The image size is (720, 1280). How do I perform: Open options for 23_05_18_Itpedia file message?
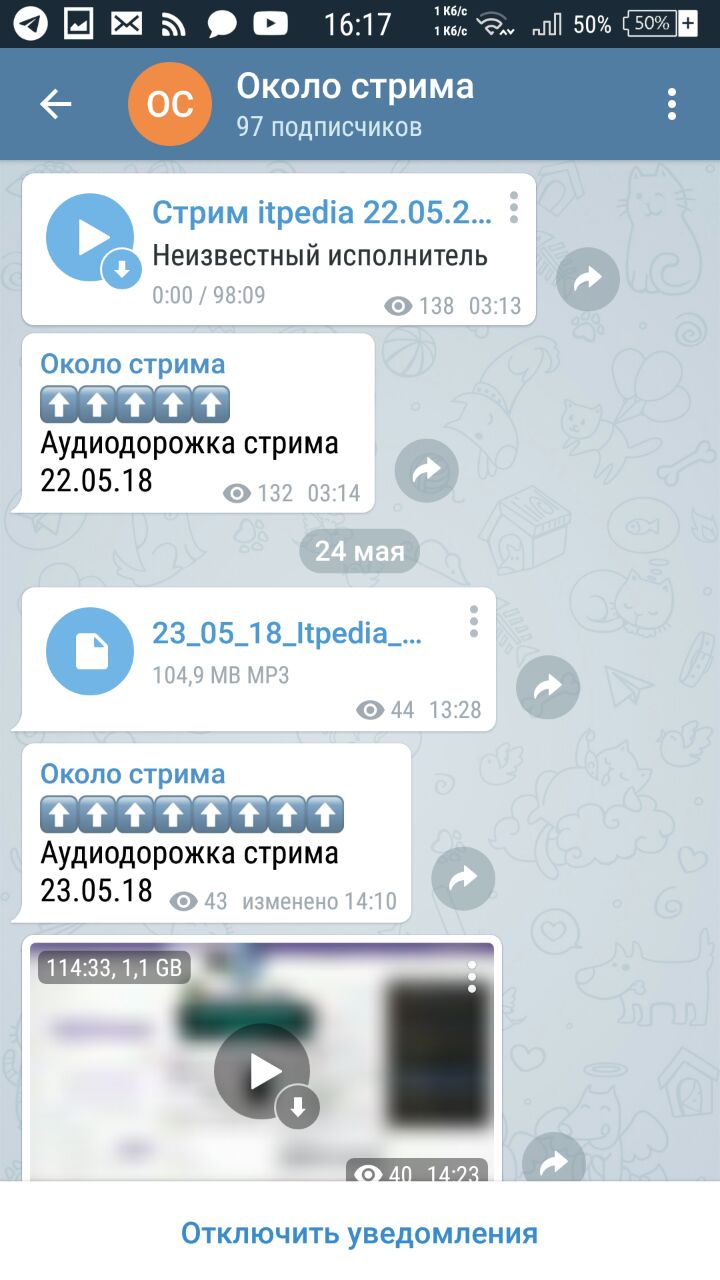coord(473,621)
